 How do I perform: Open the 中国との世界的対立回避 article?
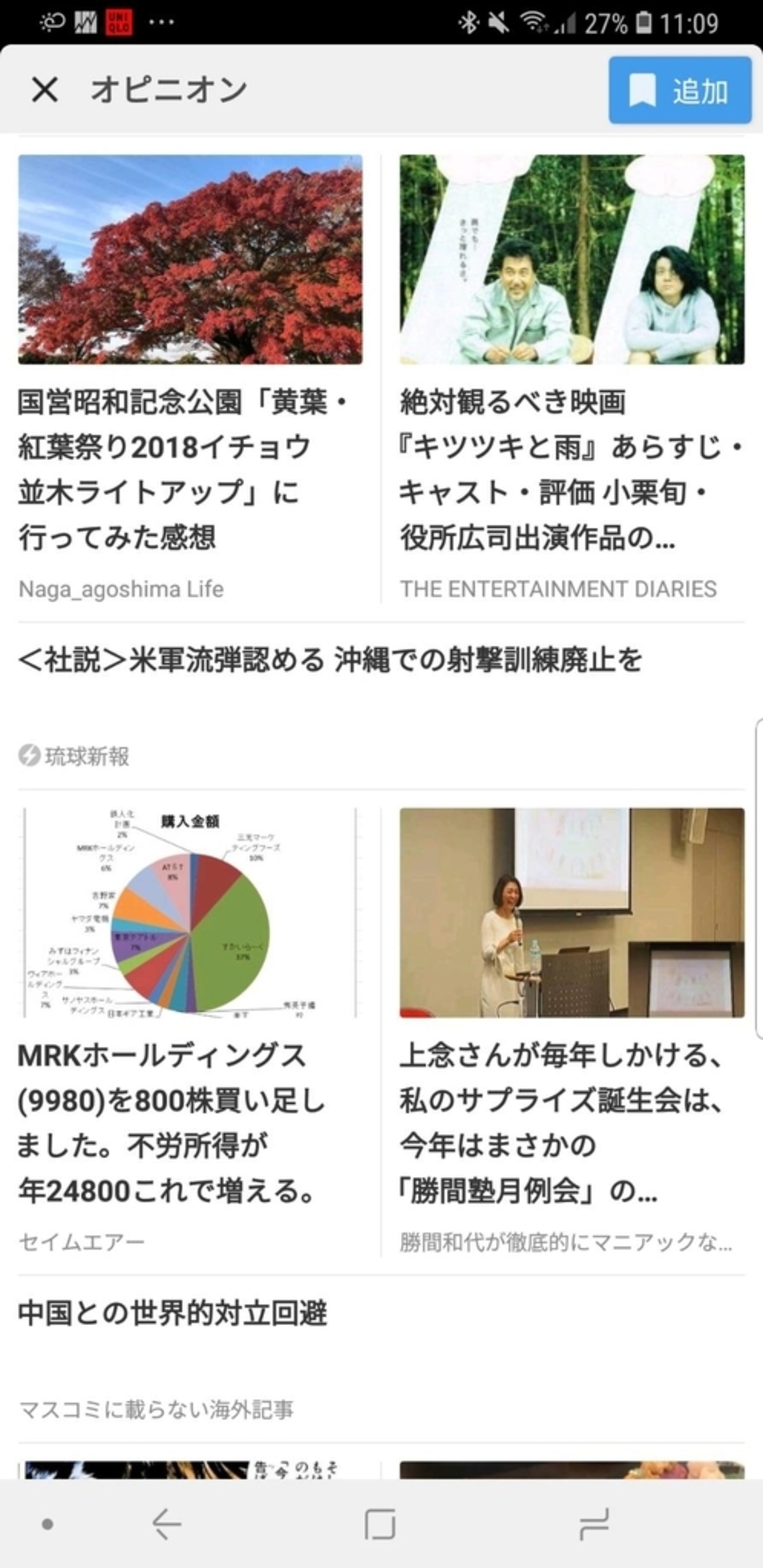pos(173,1313)
